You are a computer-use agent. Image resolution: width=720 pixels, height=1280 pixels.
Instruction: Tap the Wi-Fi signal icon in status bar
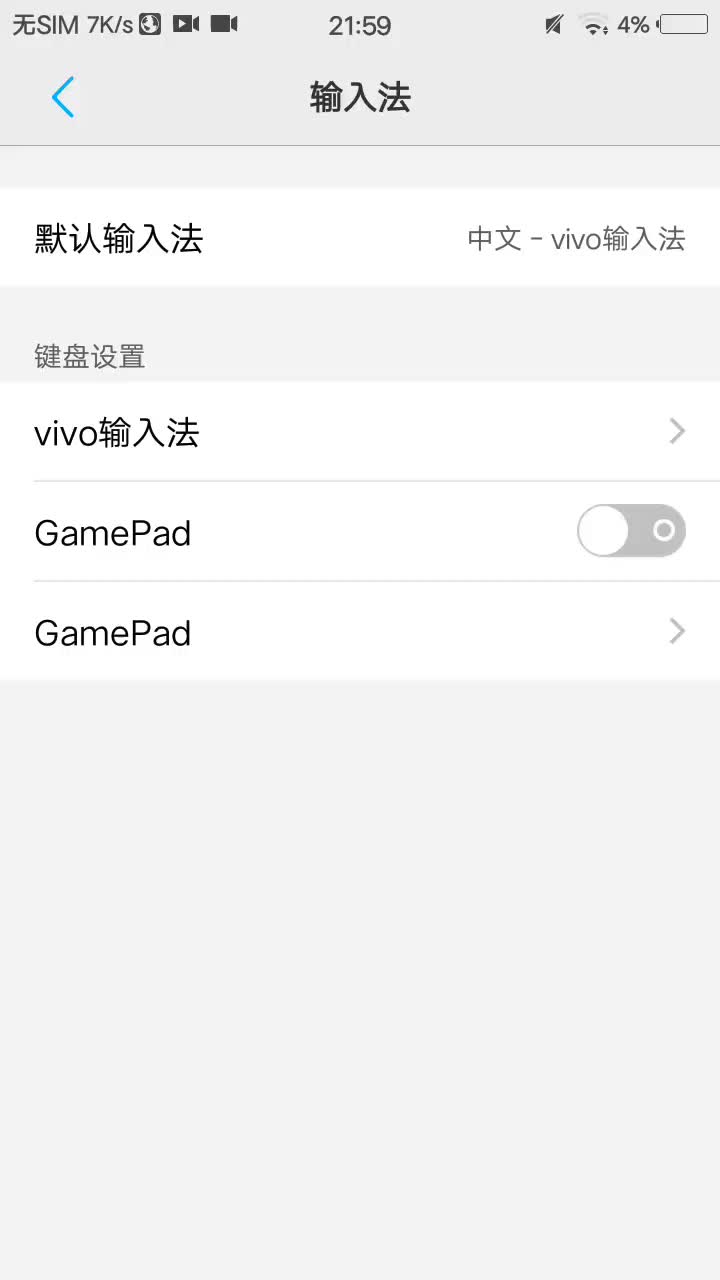592,25
